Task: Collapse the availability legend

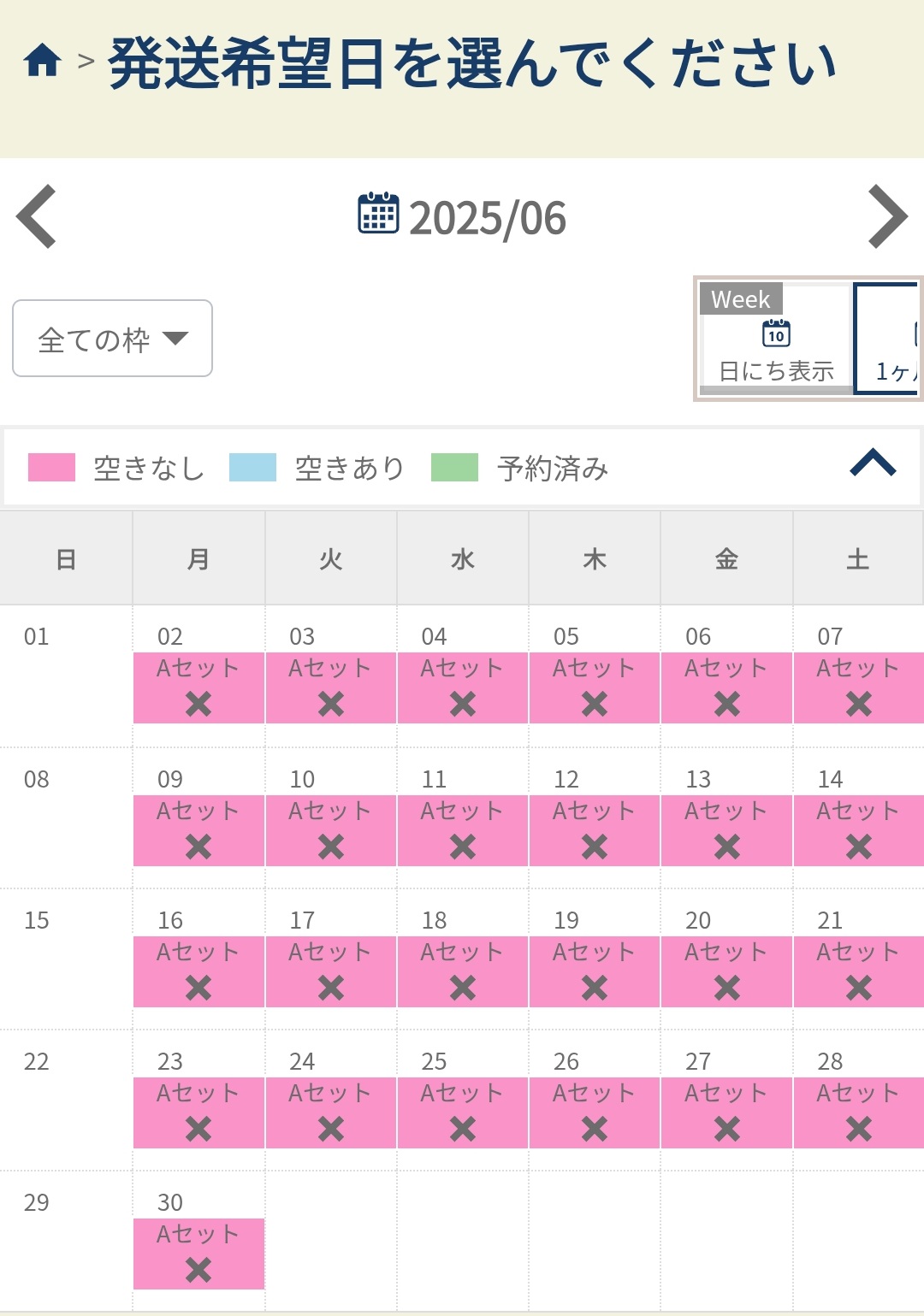Action: (x=872, y=463)
